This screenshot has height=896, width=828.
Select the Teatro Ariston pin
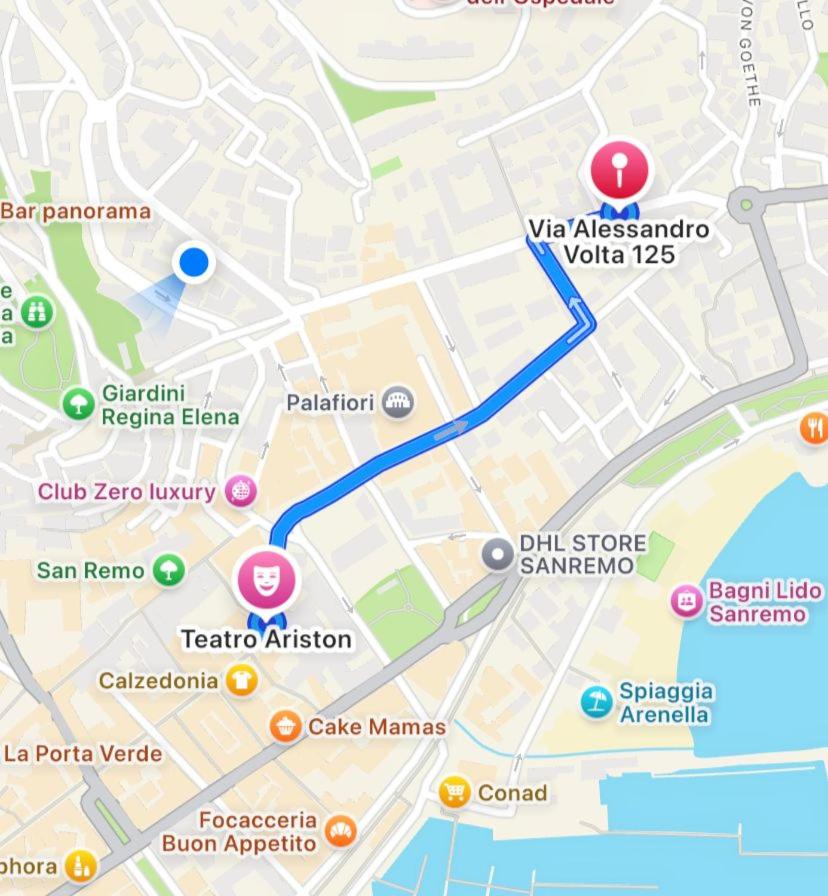265,581
